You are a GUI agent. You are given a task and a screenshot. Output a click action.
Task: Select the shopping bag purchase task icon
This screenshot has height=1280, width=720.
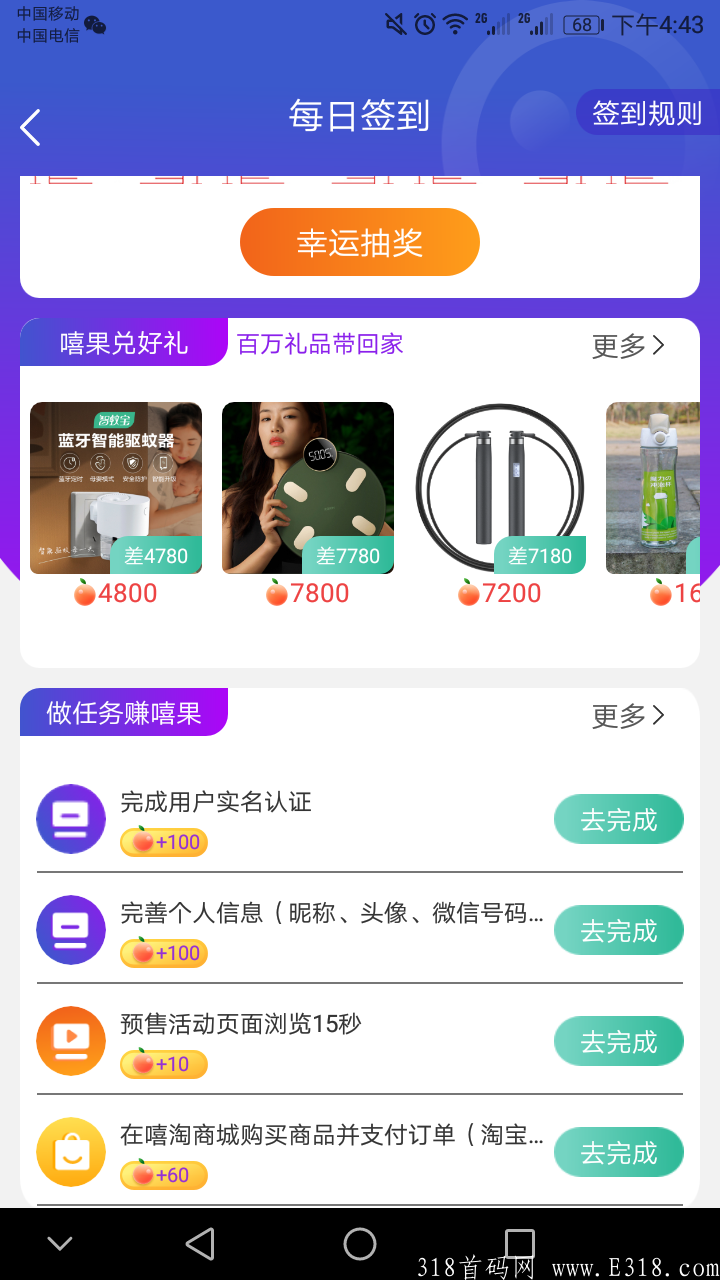(x=70, y=1152)
